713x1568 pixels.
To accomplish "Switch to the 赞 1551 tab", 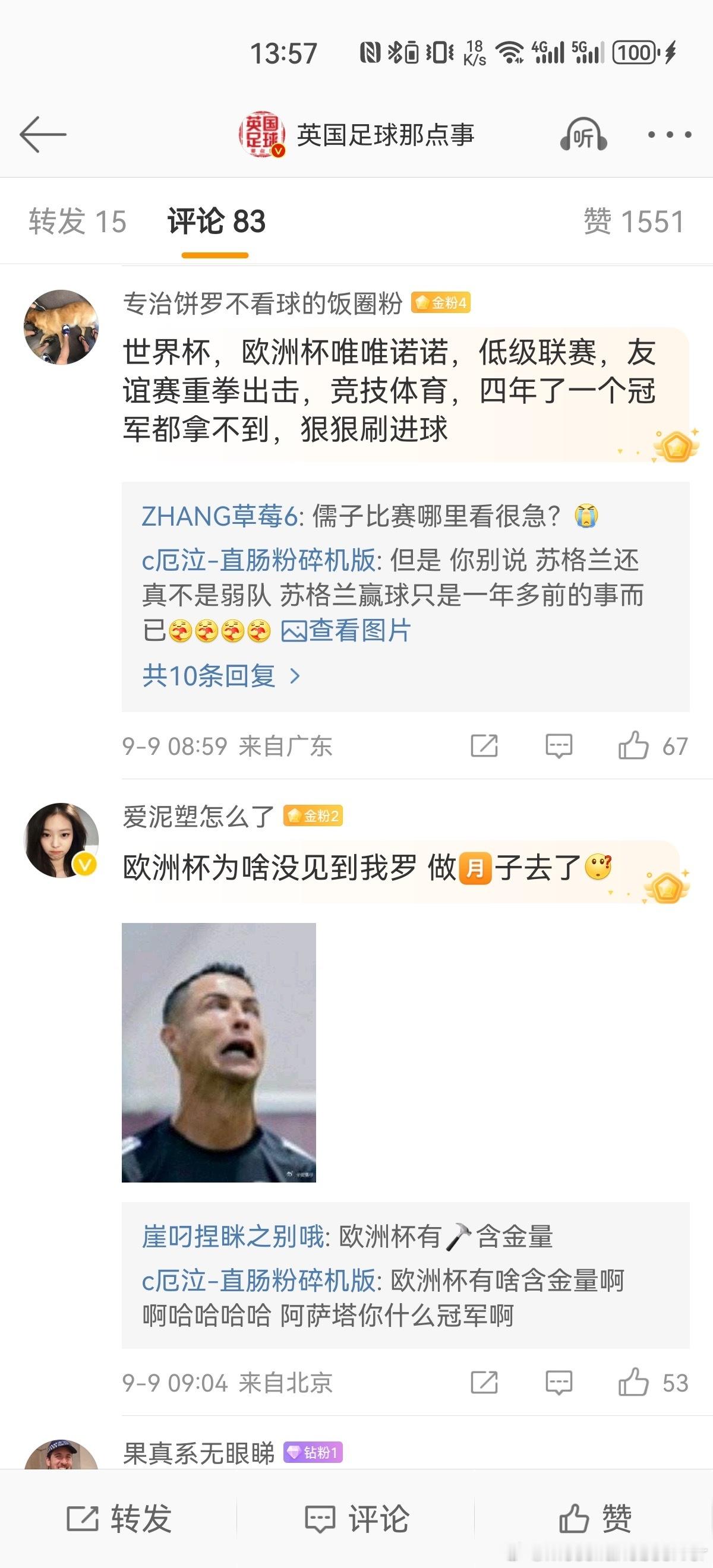I will pyautogui.click(x=634, y=221).
